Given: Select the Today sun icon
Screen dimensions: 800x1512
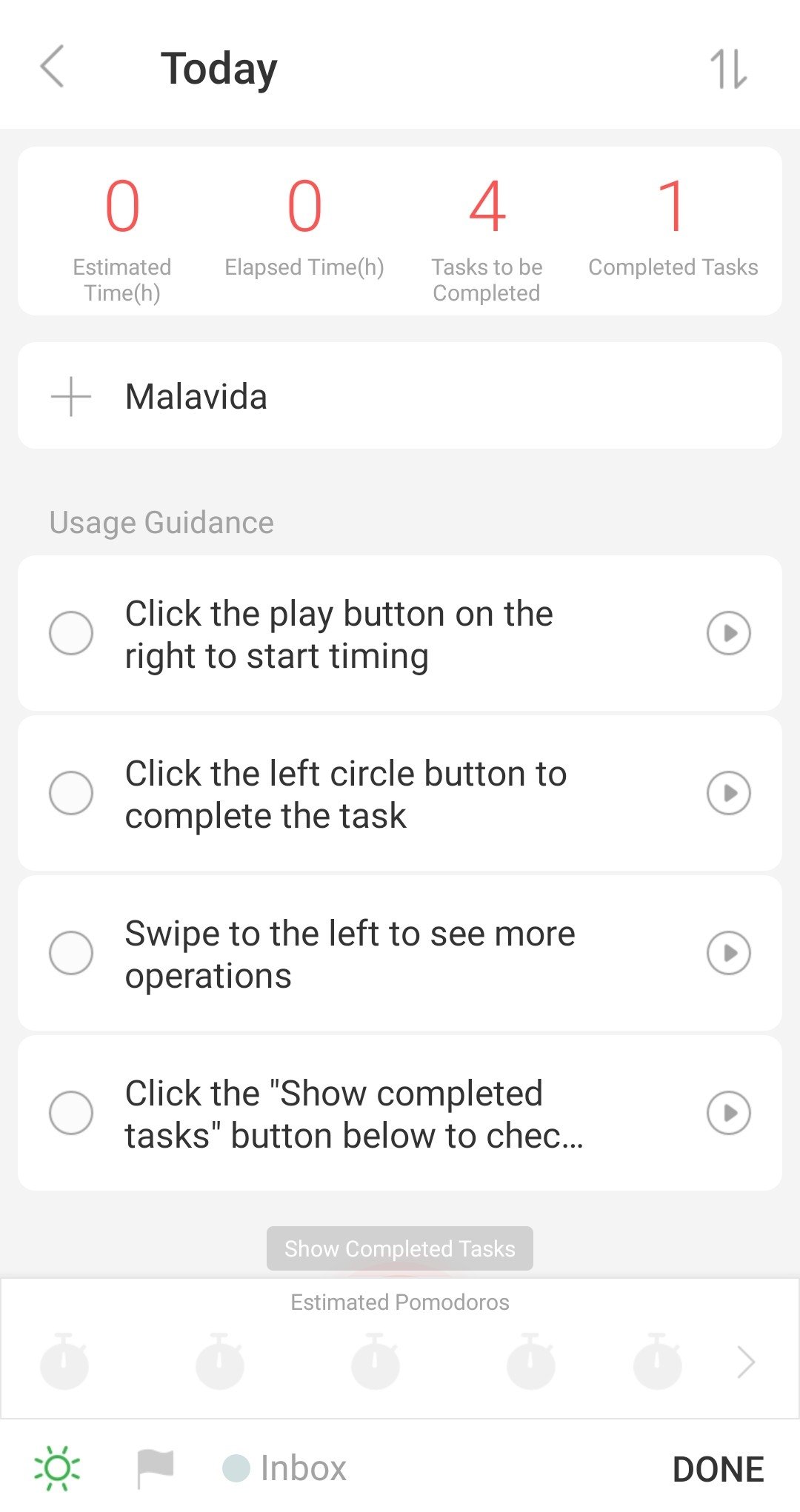Looking at the screenshot, I should pyautogui.click(x=57, y=1468).
